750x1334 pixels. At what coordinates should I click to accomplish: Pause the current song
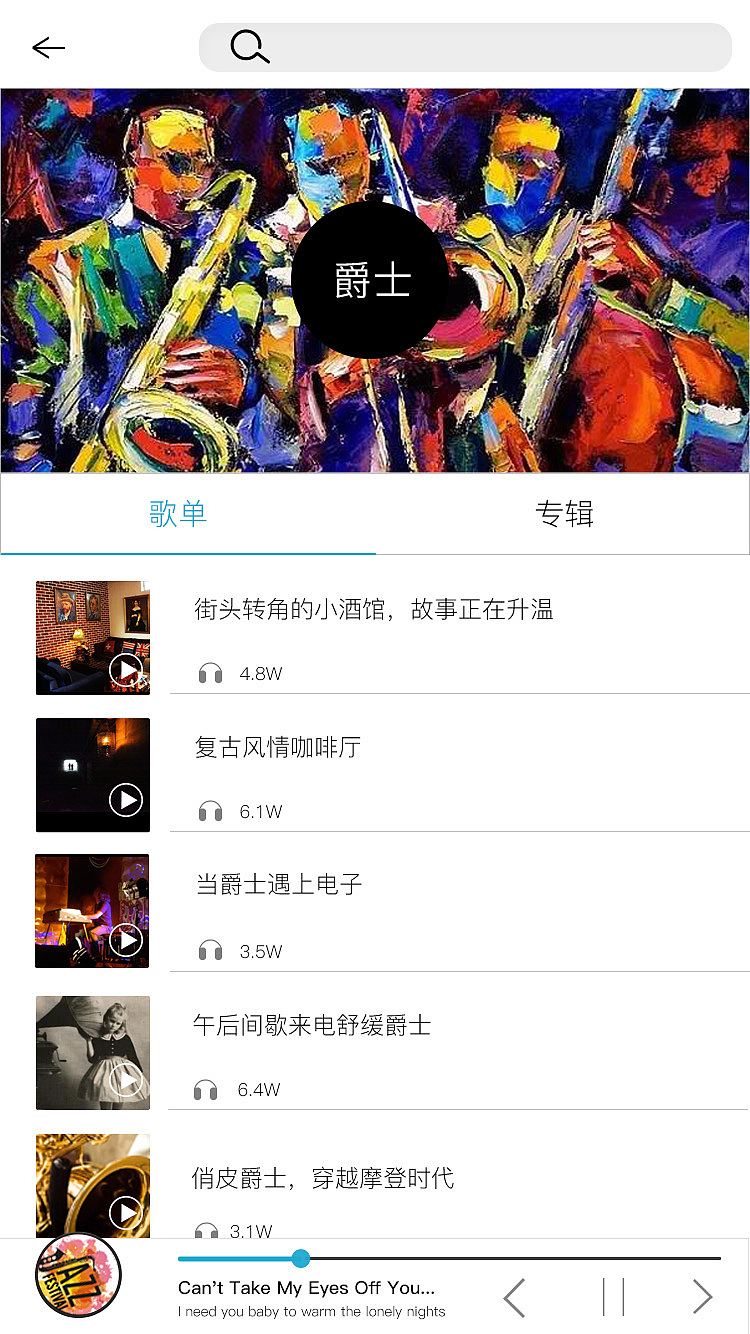tap(614, 1297)
